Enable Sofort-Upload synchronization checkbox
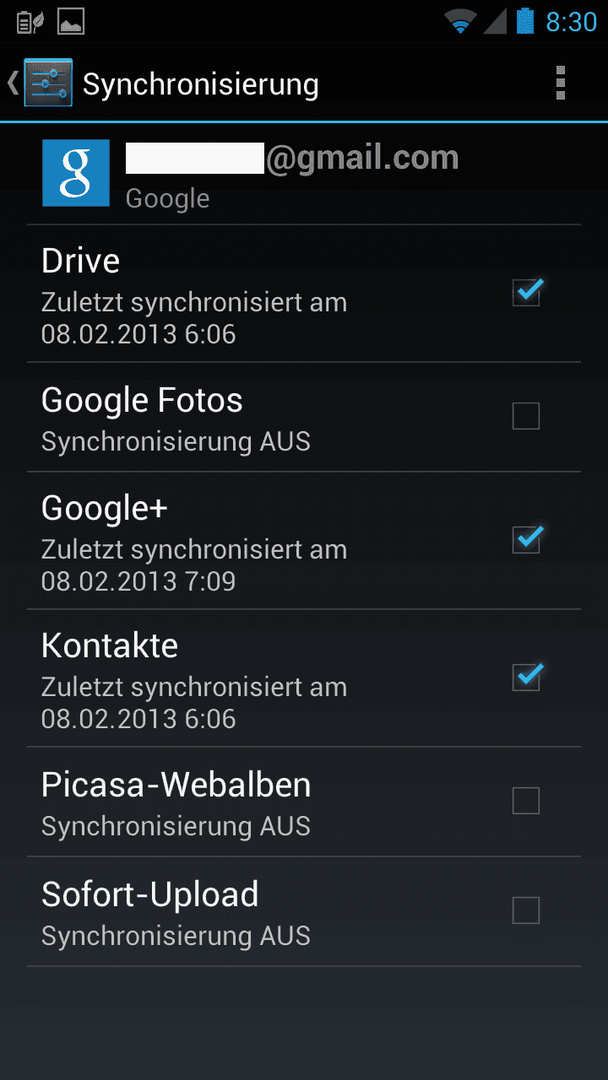 point(526,911)
